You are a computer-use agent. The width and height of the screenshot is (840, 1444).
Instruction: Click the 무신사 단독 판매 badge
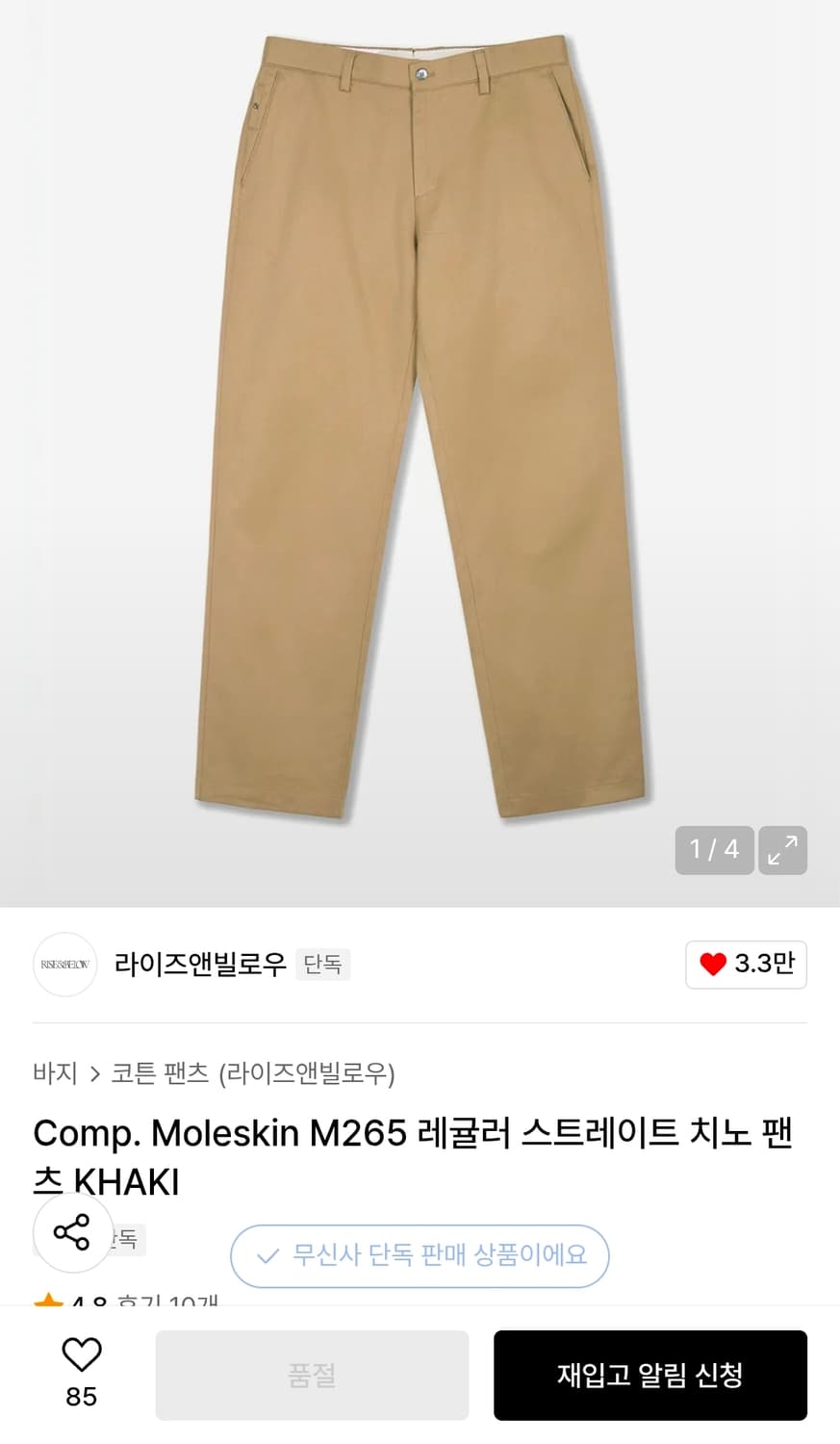[x=420, y=1256]
